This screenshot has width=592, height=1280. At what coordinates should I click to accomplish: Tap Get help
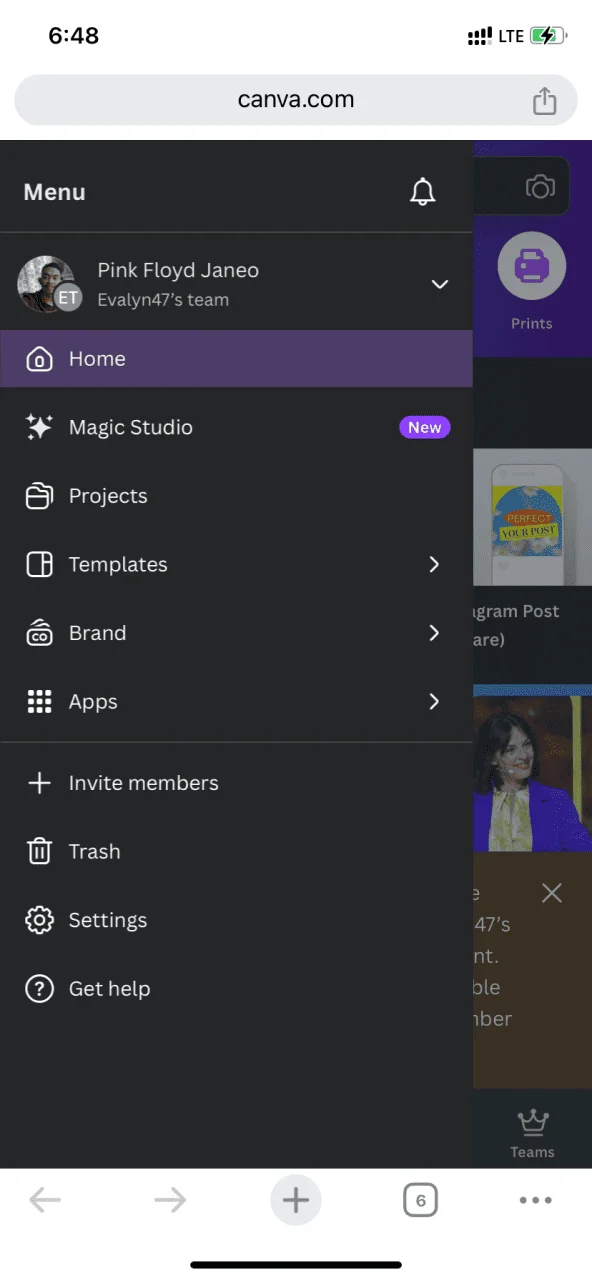[236, 989]
